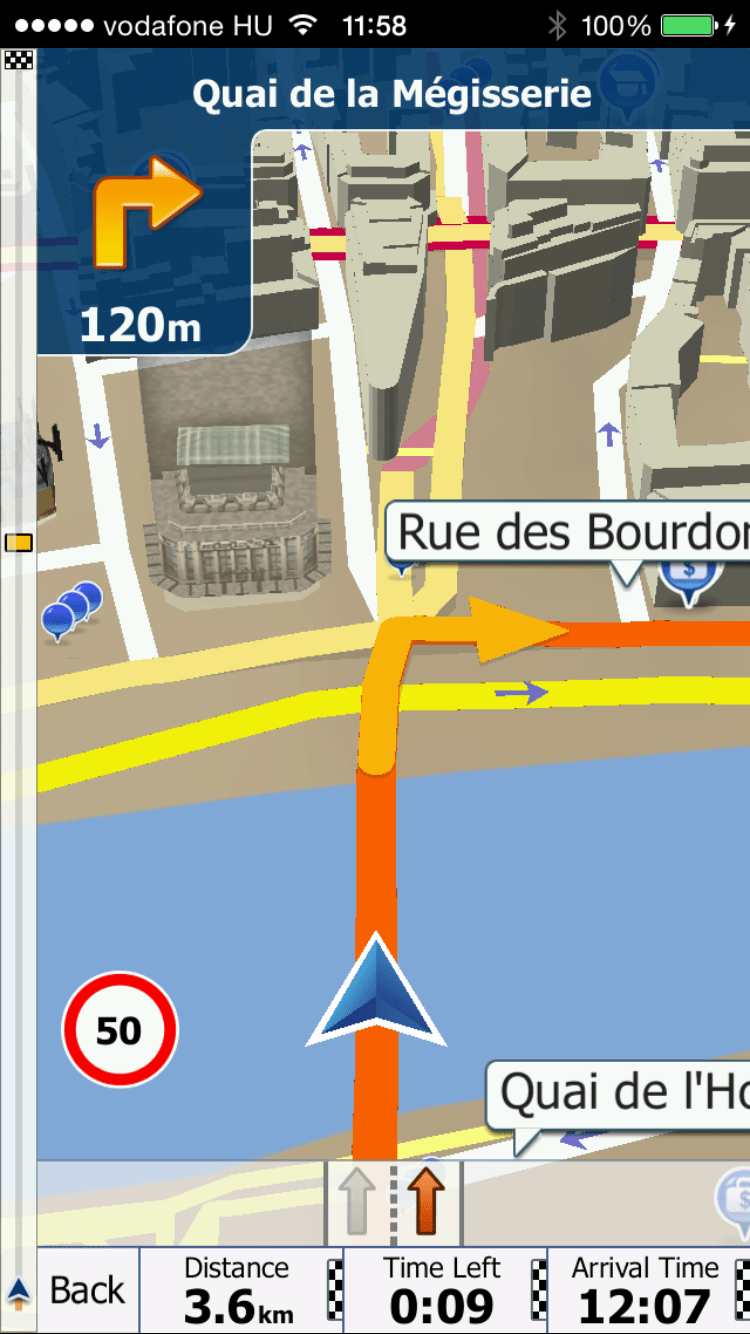Tap the Distance data field
Image resolution: width=750 pixels, height=1334 pixels.
coord(236,1290)
